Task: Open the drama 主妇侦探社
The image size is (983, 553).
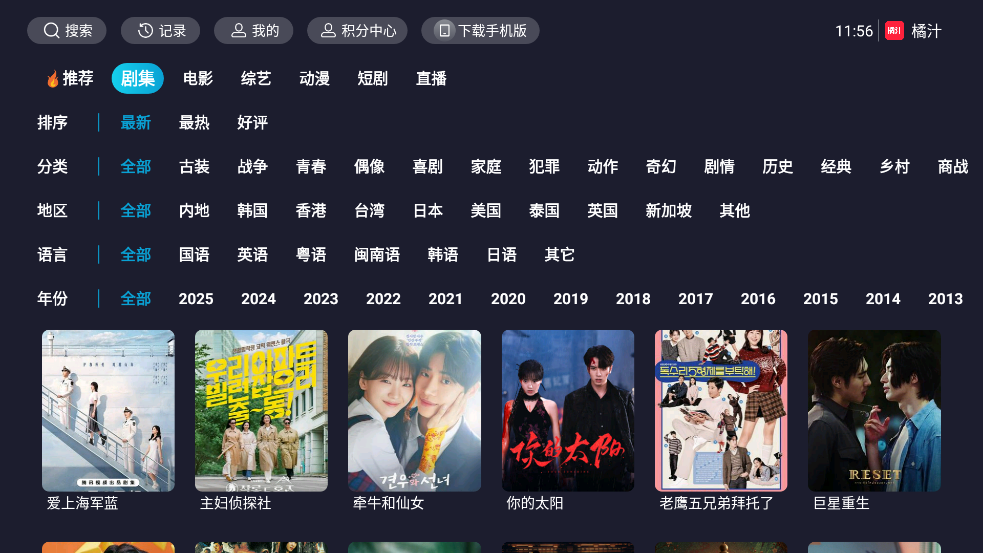Action: tap(261, 410)
